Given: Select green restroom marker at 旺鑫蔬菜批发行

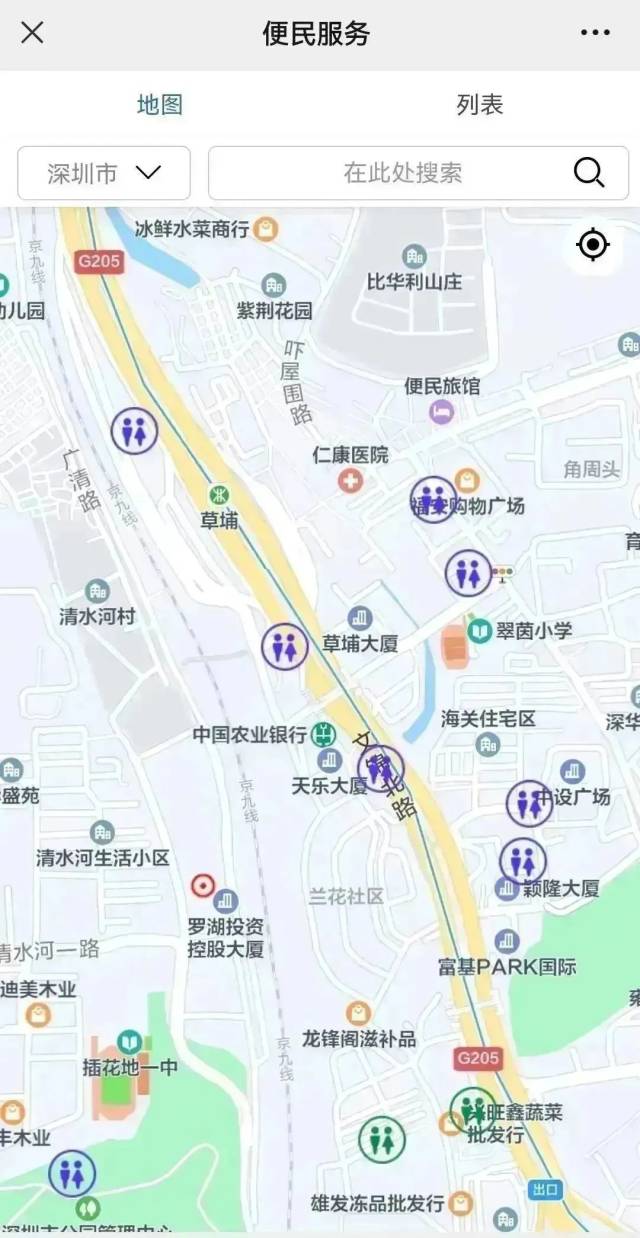Looking at the screenshot, I should click(472, 1110).
